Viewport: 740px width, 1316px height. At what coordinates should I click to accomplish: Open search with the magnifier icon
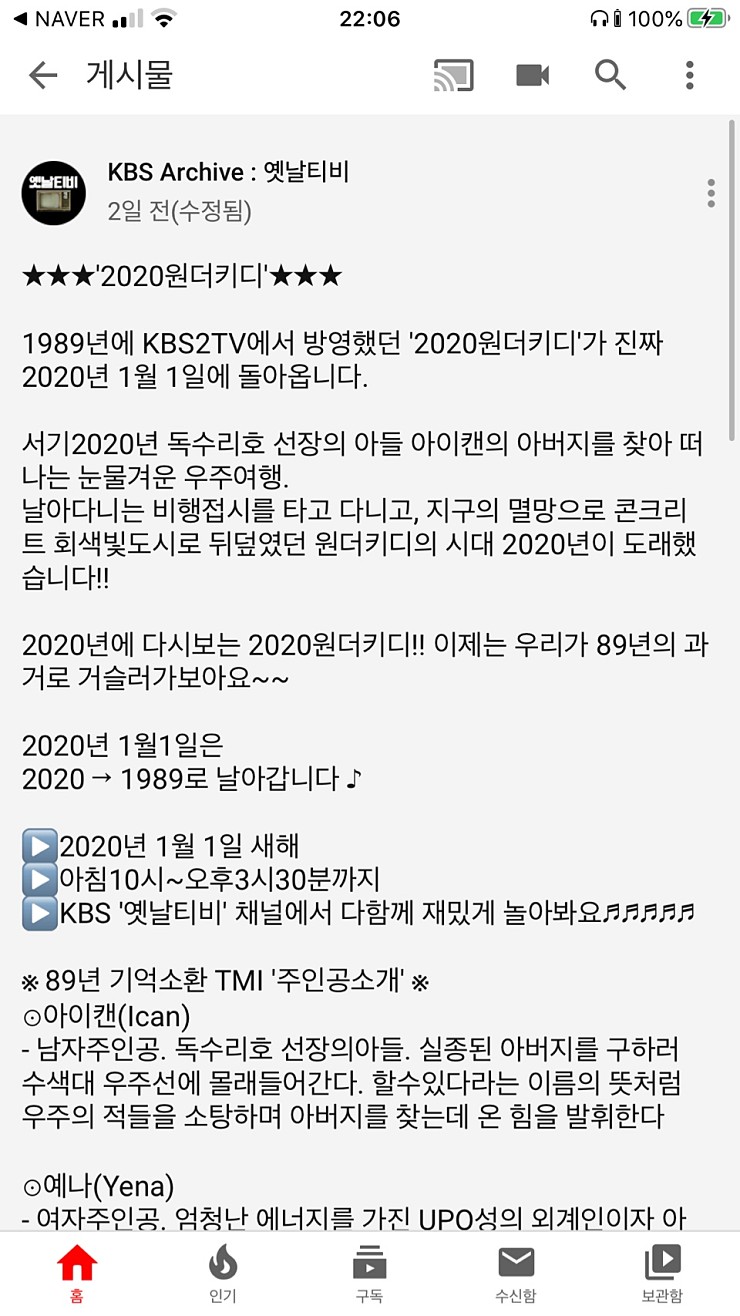(610, 75)
